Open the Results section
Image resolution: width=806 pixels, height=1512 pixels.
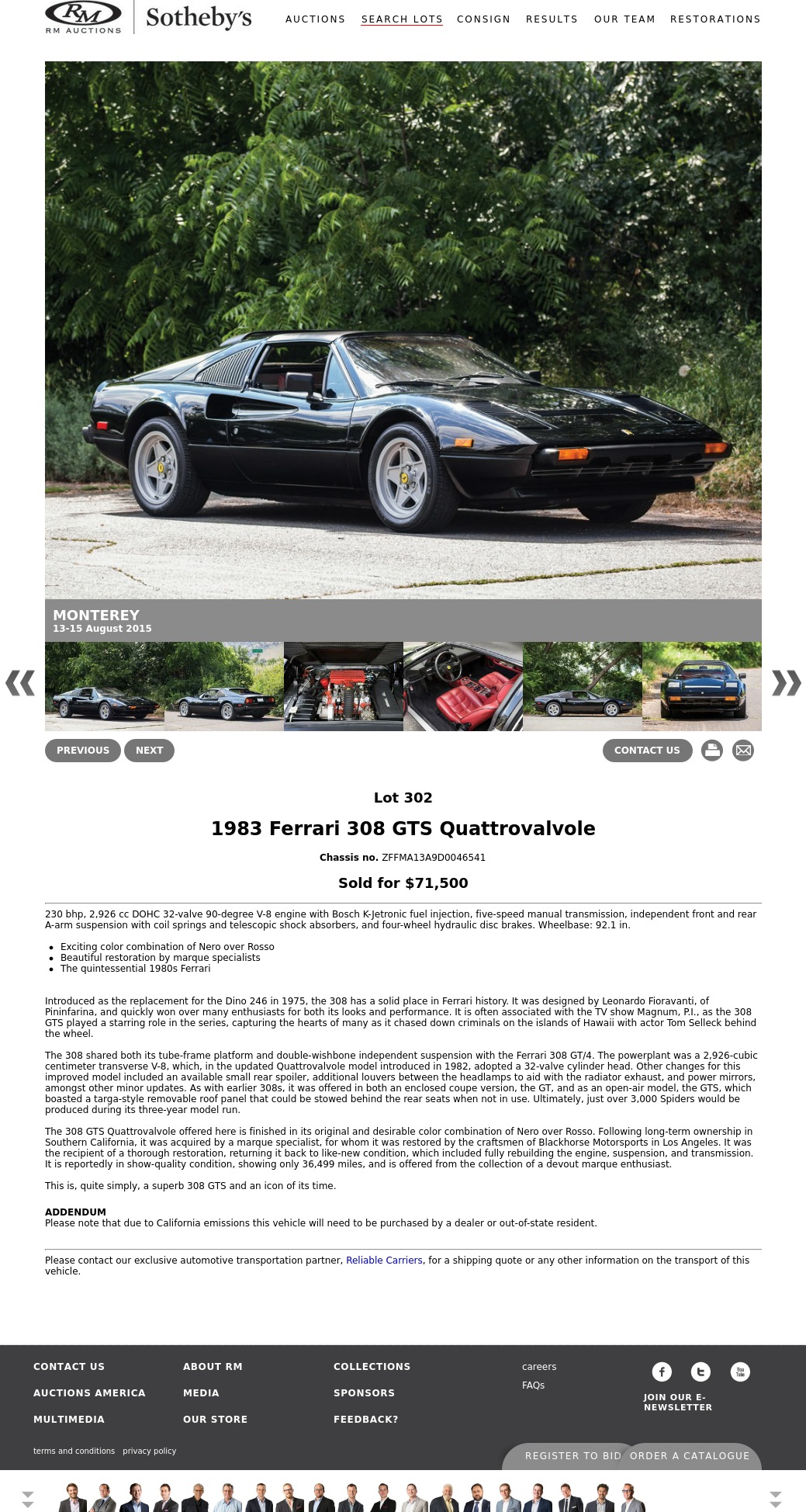coord(552,19)
